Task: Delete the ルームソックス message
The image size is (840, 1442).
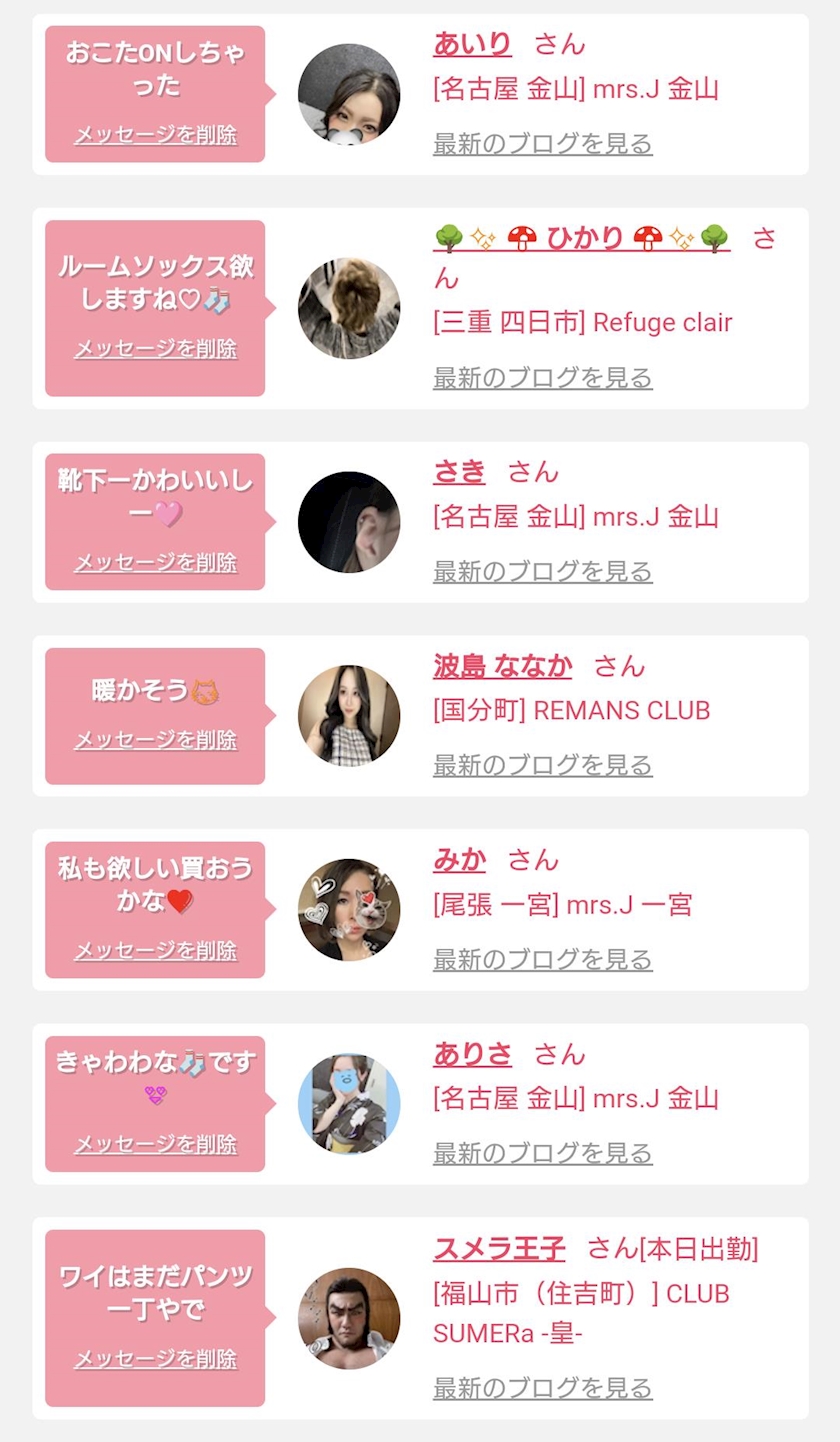Action: click(155, 349)
